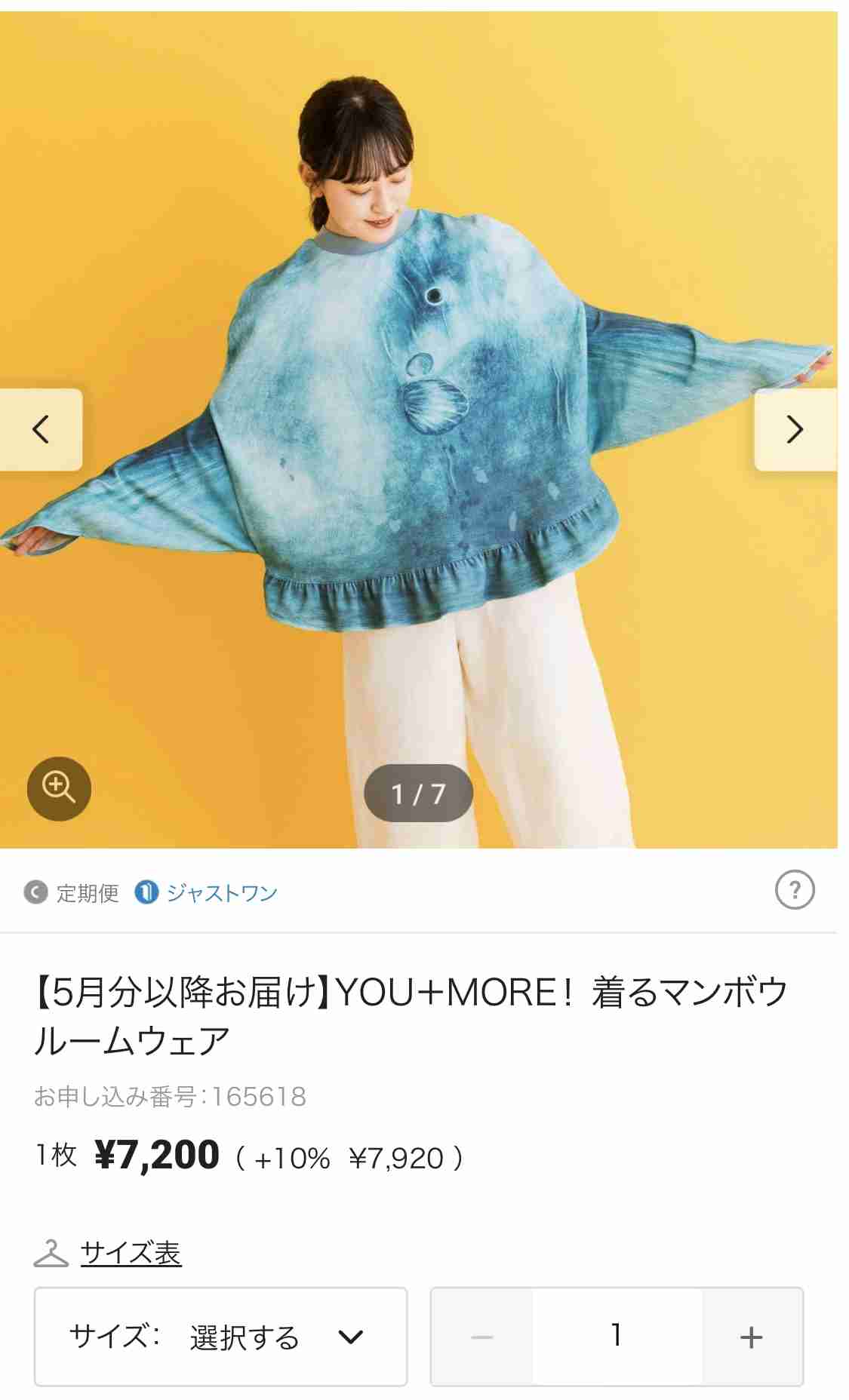Enlarge the product photo with the magnifier
The image size is (849, 1400).
59,788
